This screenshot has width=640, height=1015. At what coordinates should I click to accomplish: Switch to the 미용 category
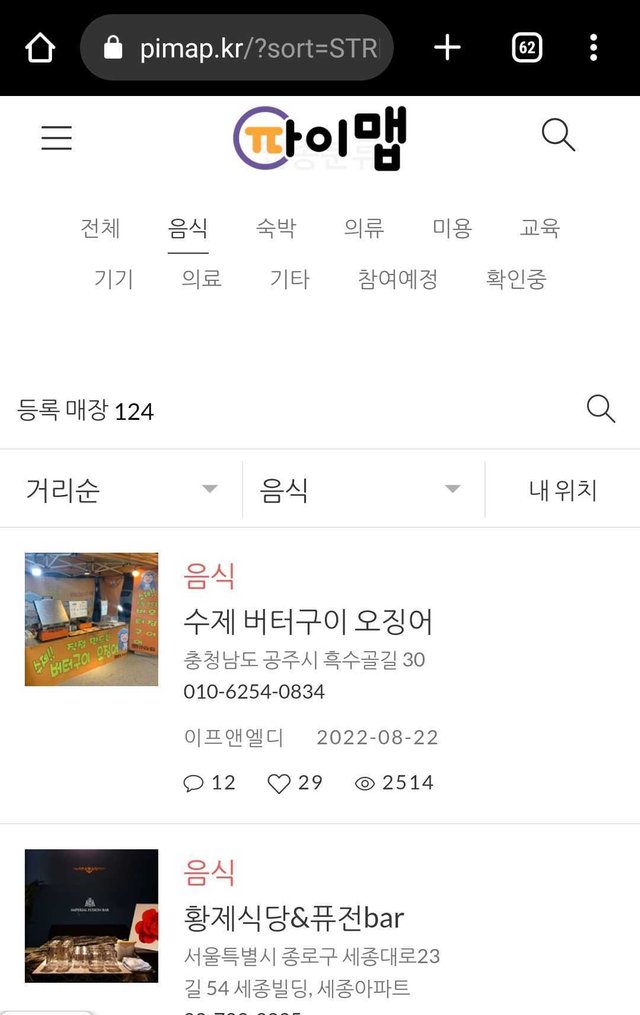(x=452, y=228)
